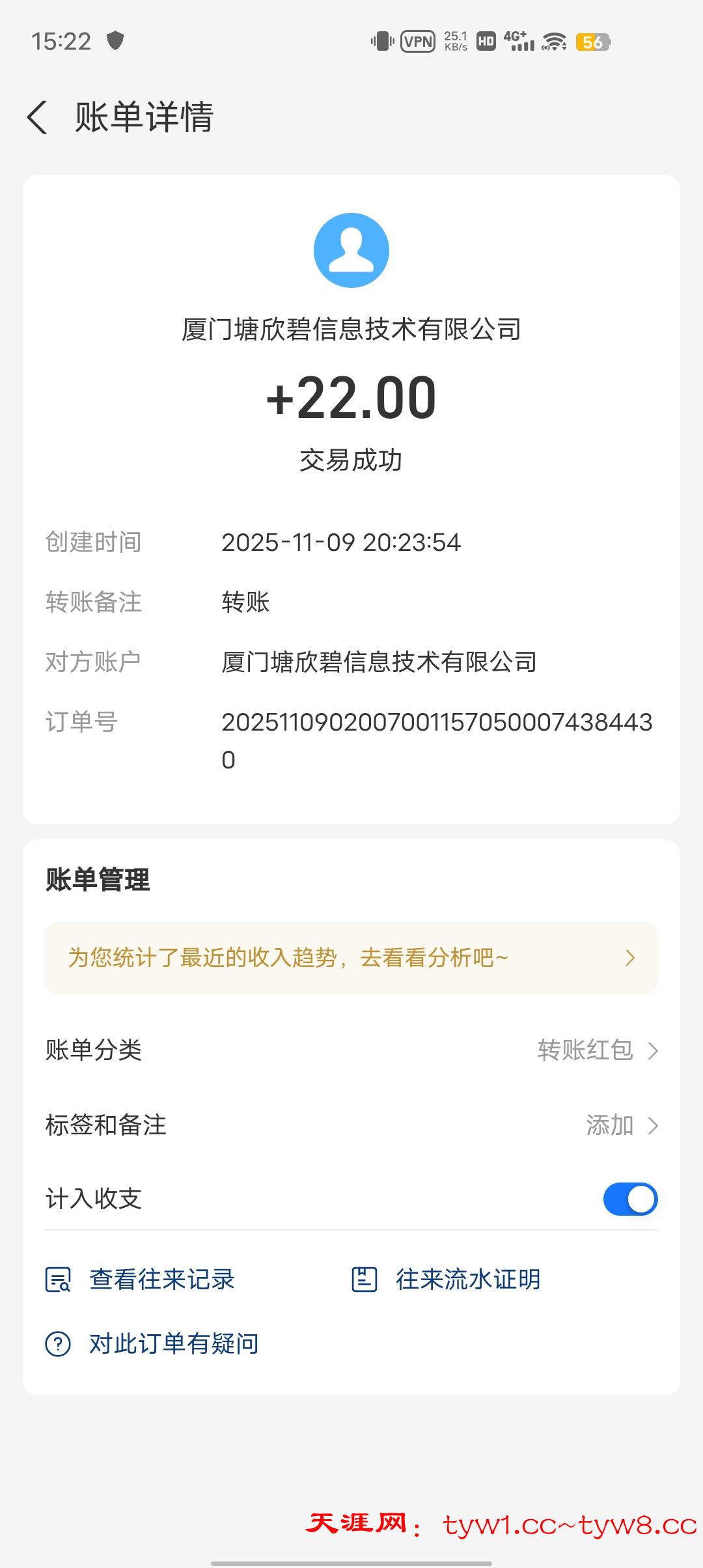The height and width of the screenshot is (1568, 703).
Task: Change the 账单分类 category
Action: pyautogui.click(x=598, y=1050)
